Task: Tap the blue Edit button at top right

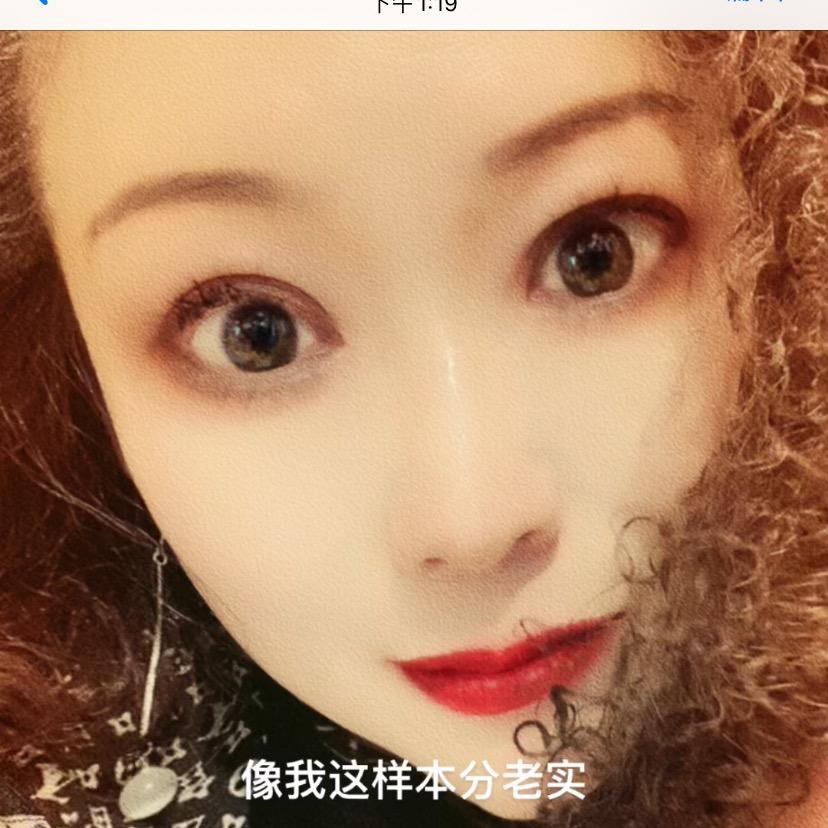Action: coord(757,3)
